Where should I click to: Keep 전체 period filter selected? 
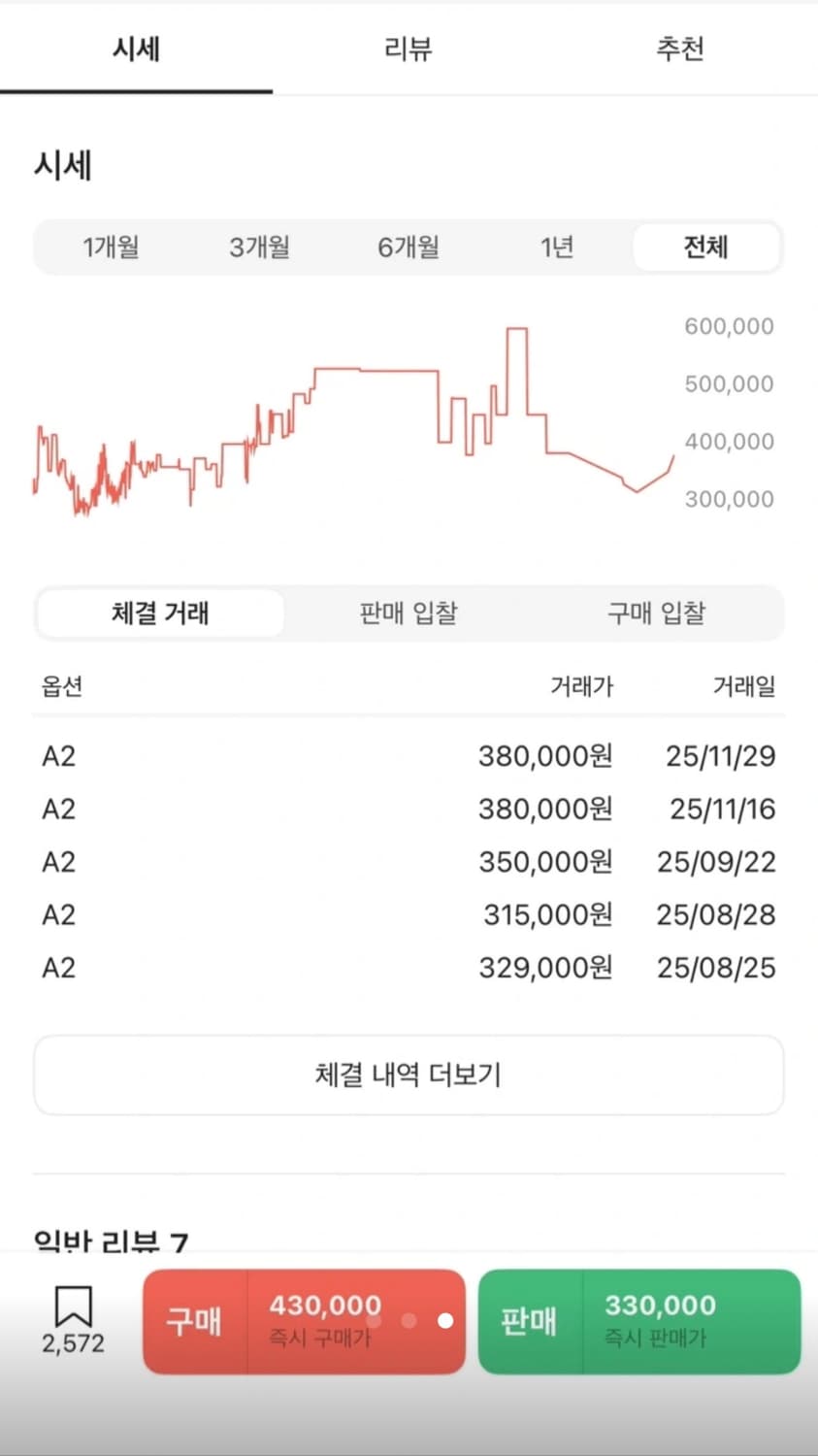tap(706, 248)
